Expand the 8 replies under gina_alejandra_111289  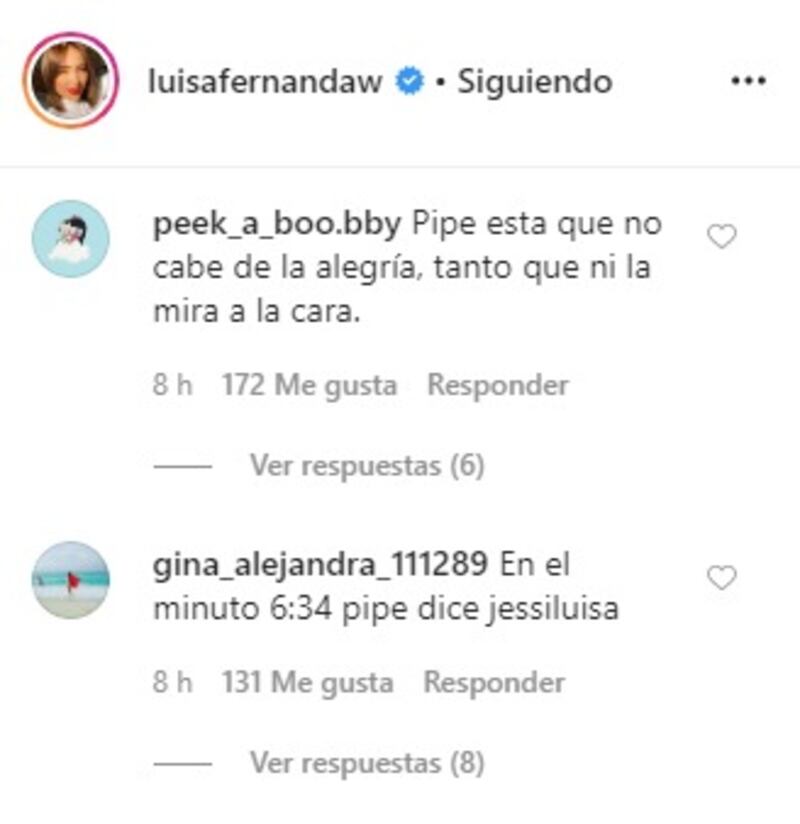[x=366, y=764]
